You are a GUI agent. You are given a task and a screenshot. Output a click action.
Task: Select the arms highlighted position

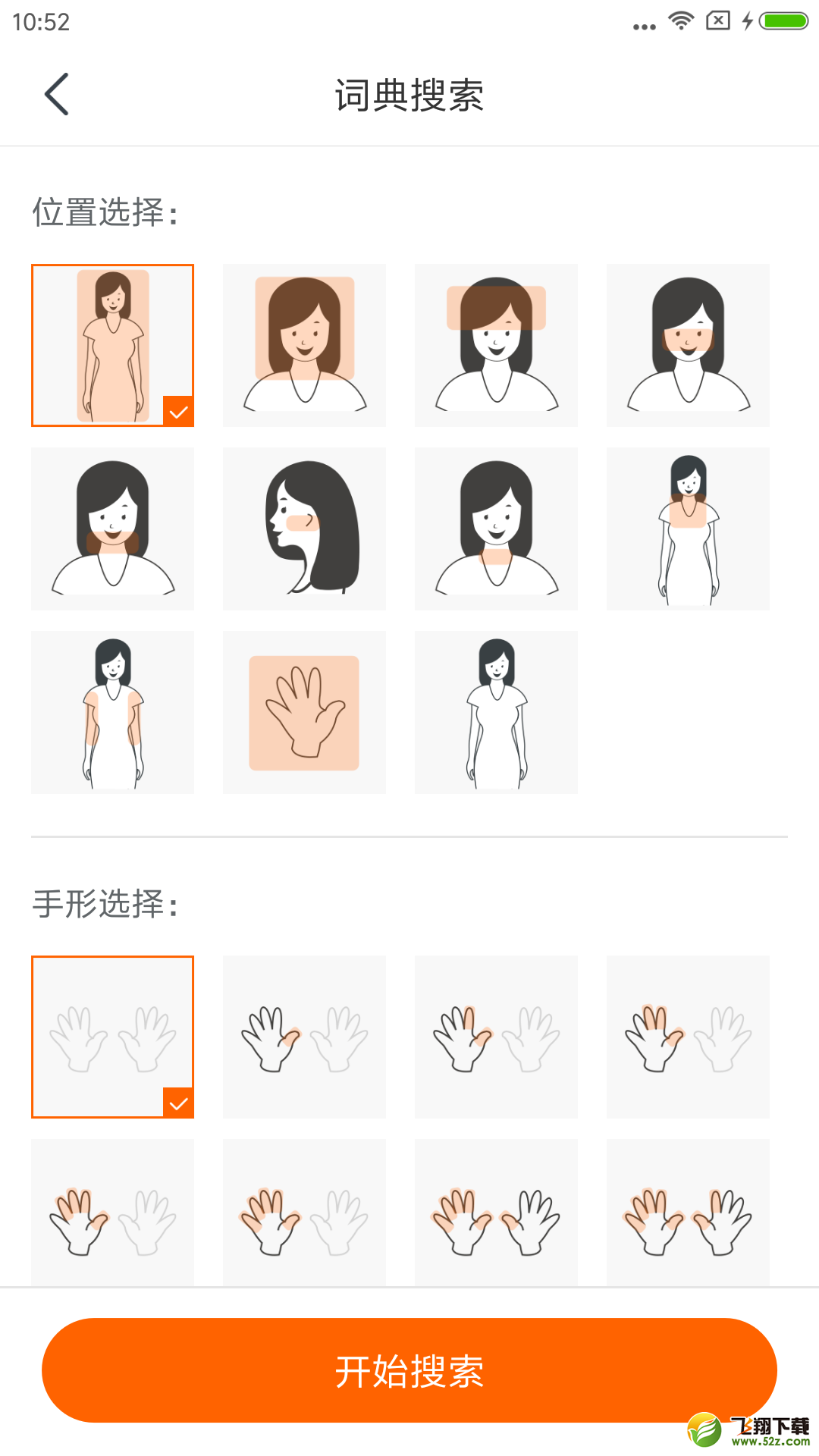coord(112,712)
